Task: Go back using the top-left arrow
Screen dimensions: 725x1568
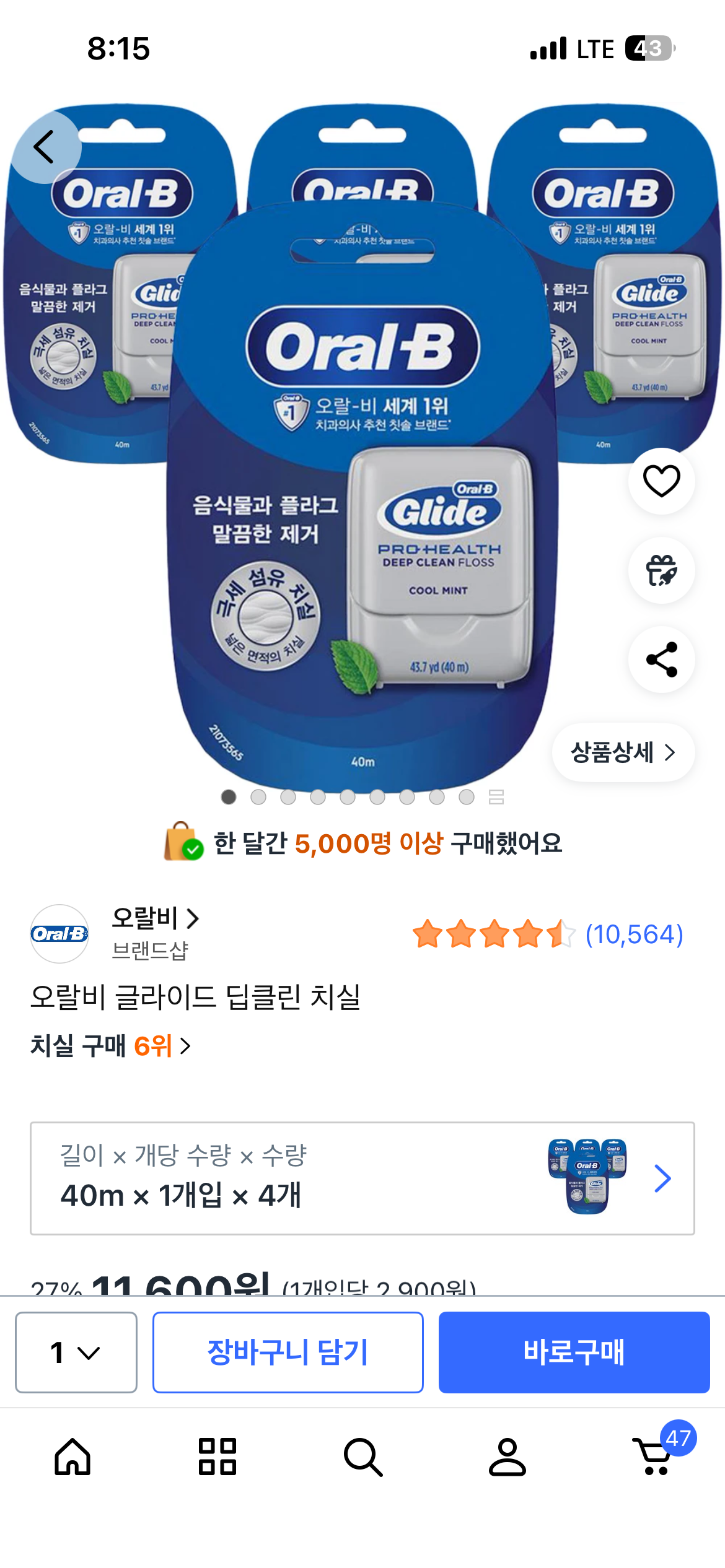Action: pos(45,147)
